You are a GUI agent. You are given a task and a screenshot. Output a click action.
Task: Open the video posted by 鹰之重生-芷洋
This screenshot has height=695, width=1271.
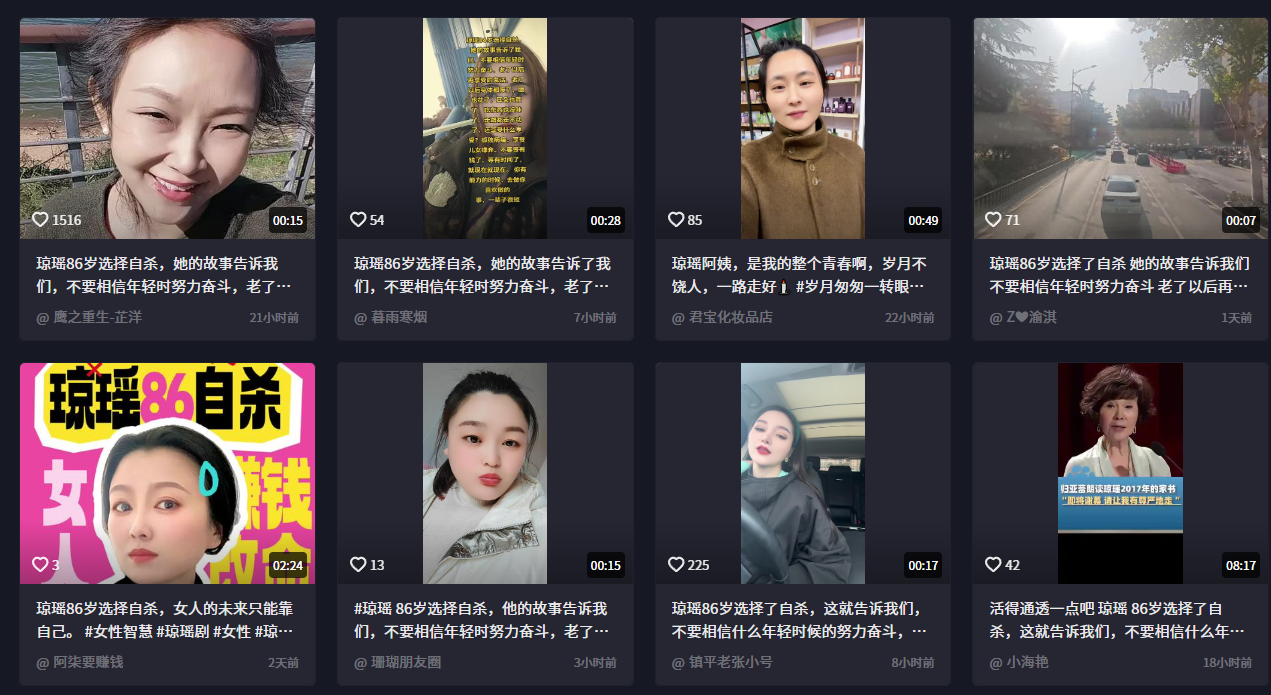(x=167, y=128)
